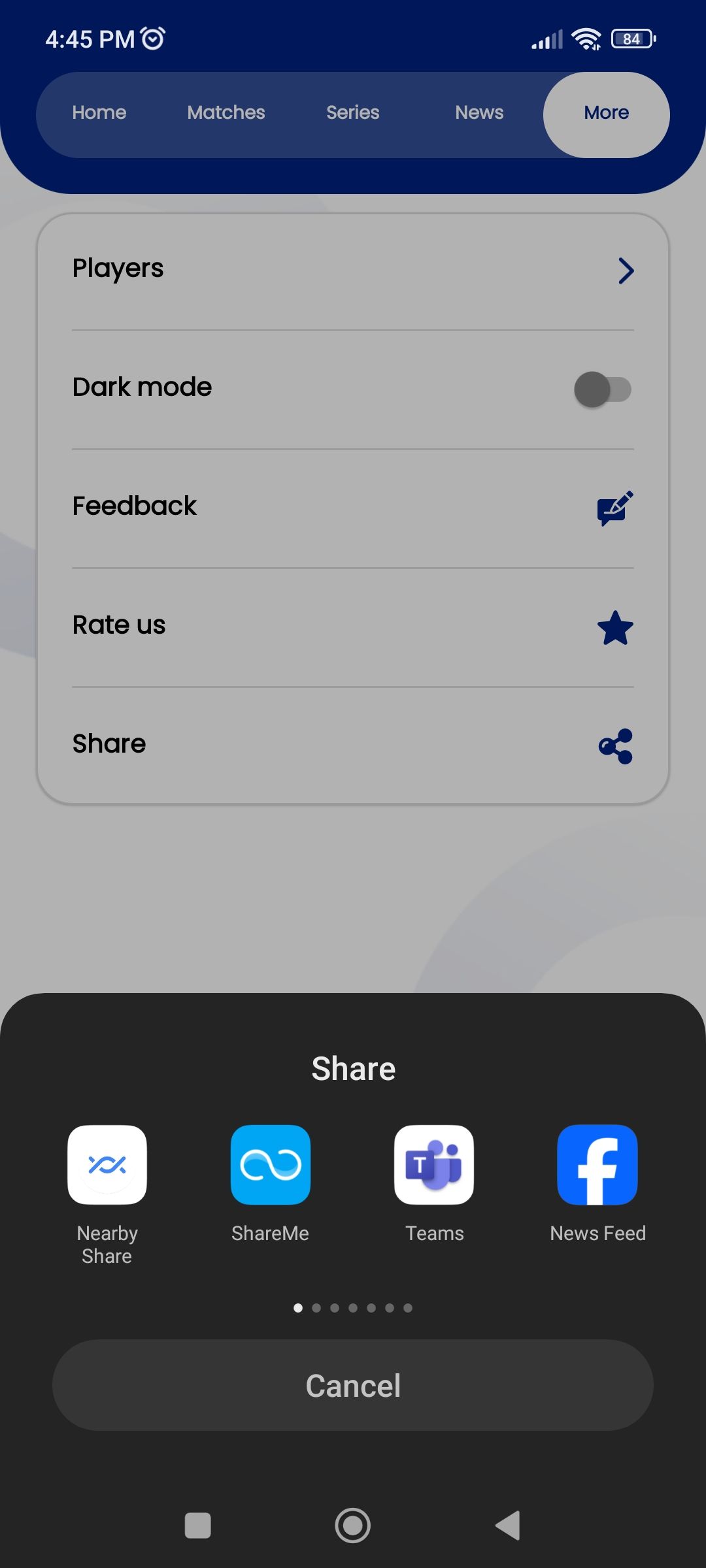Go back with the system back button
Image resolution: width=706 pixels, height=1568 pixels.
(x=508, y=1526)
